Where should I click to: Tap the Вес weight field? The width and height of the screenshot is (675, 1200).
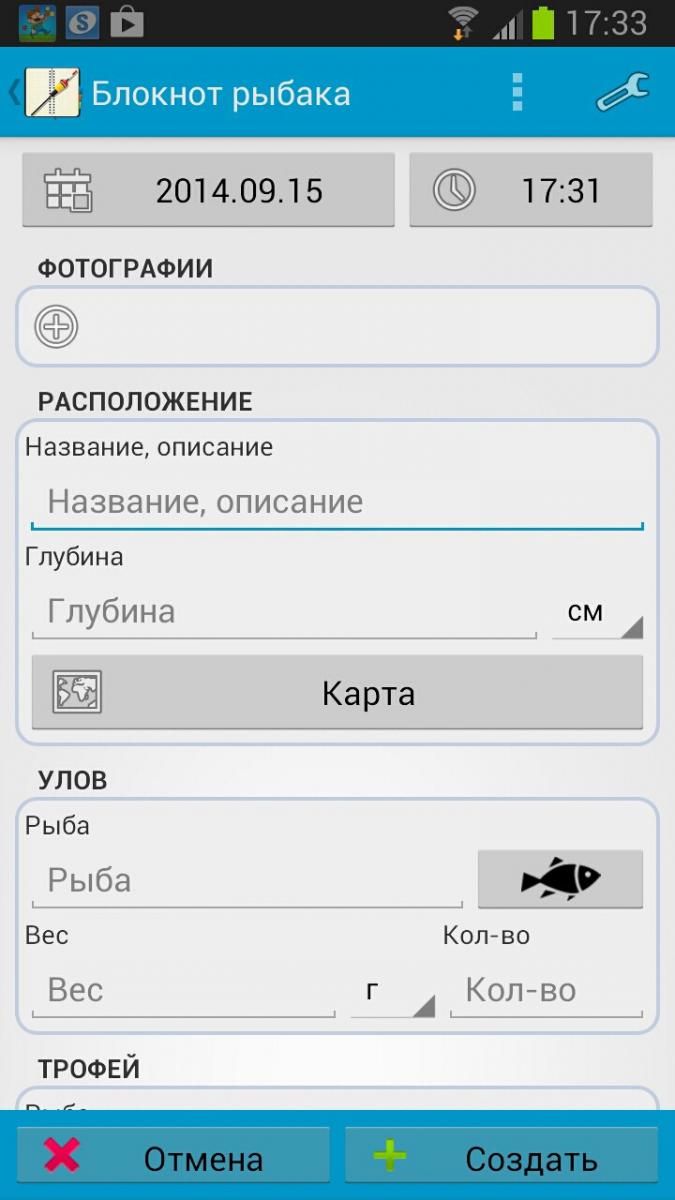(183, 991)
